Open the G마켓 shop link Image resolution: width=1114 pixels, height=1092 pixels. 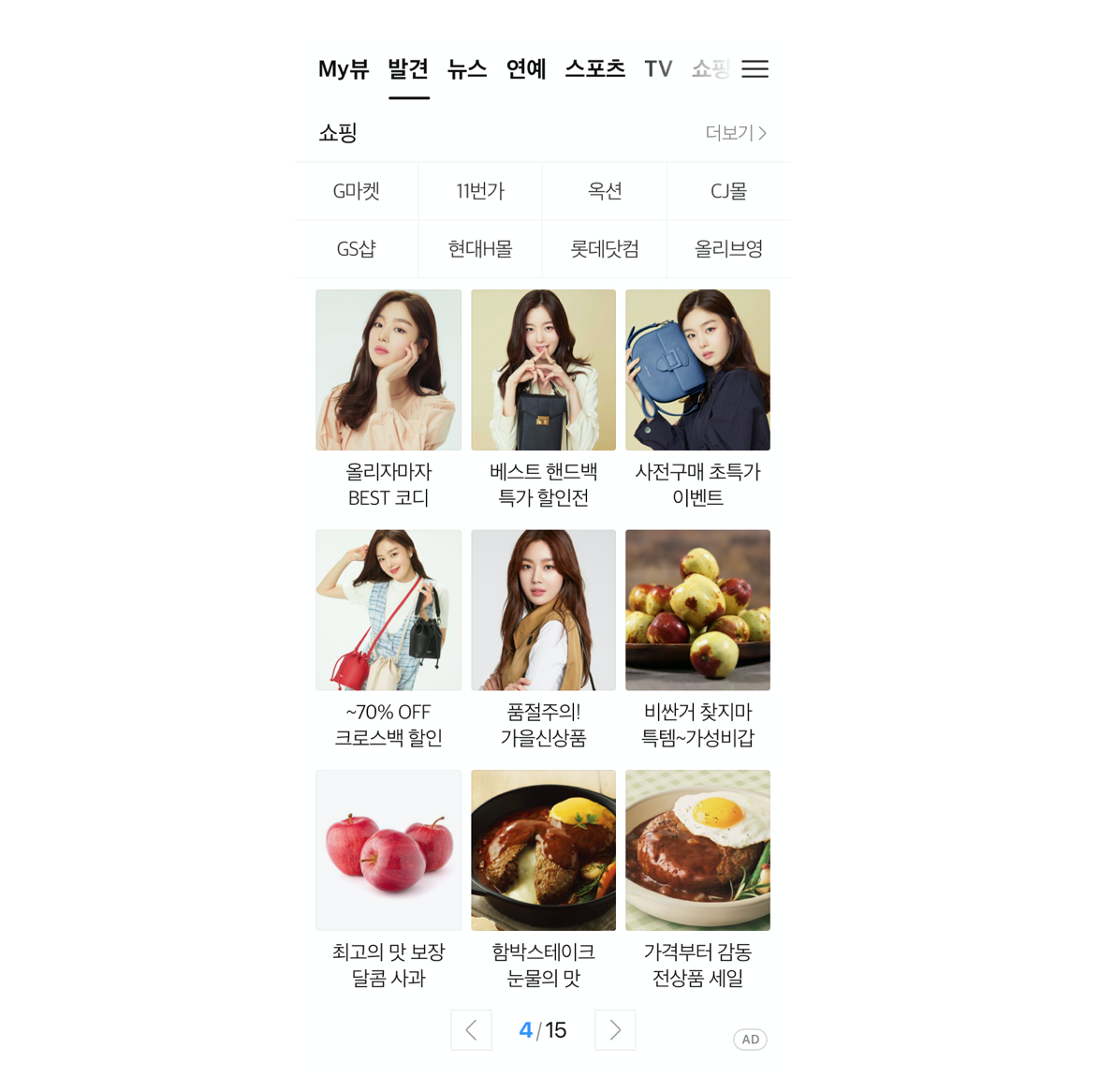pyautogui.click(x=357, y=191)
